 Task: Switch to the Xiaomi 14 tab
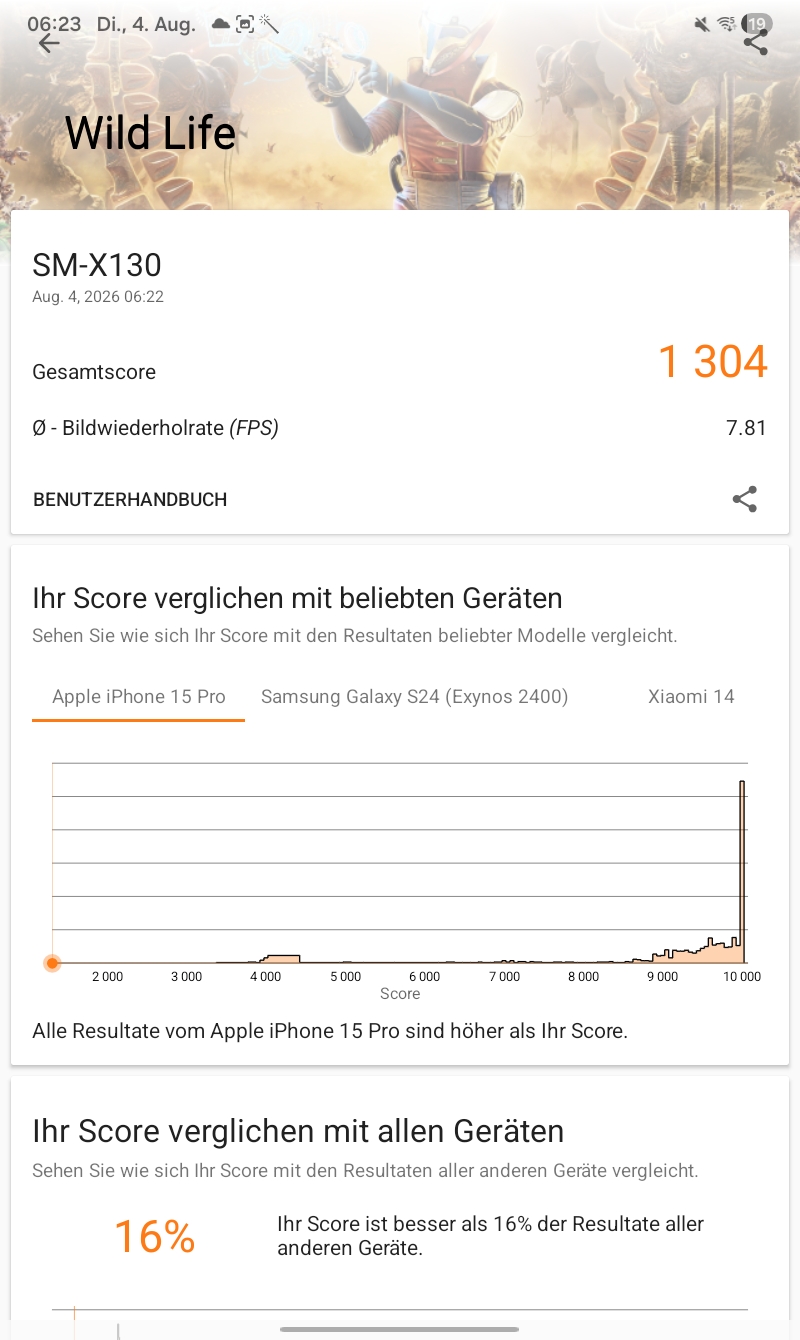(x=691, y=697)
